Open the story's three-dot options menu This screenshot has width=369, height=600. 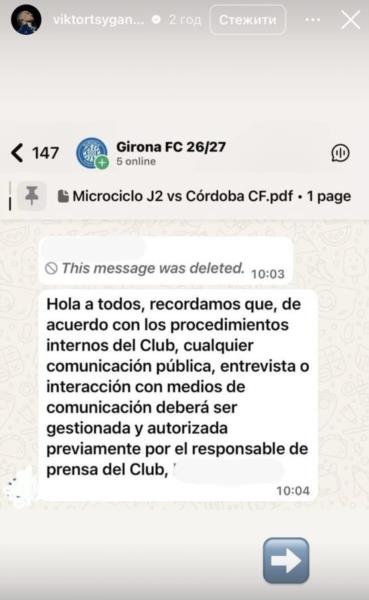pyautogui.click(x=313, y=20)
